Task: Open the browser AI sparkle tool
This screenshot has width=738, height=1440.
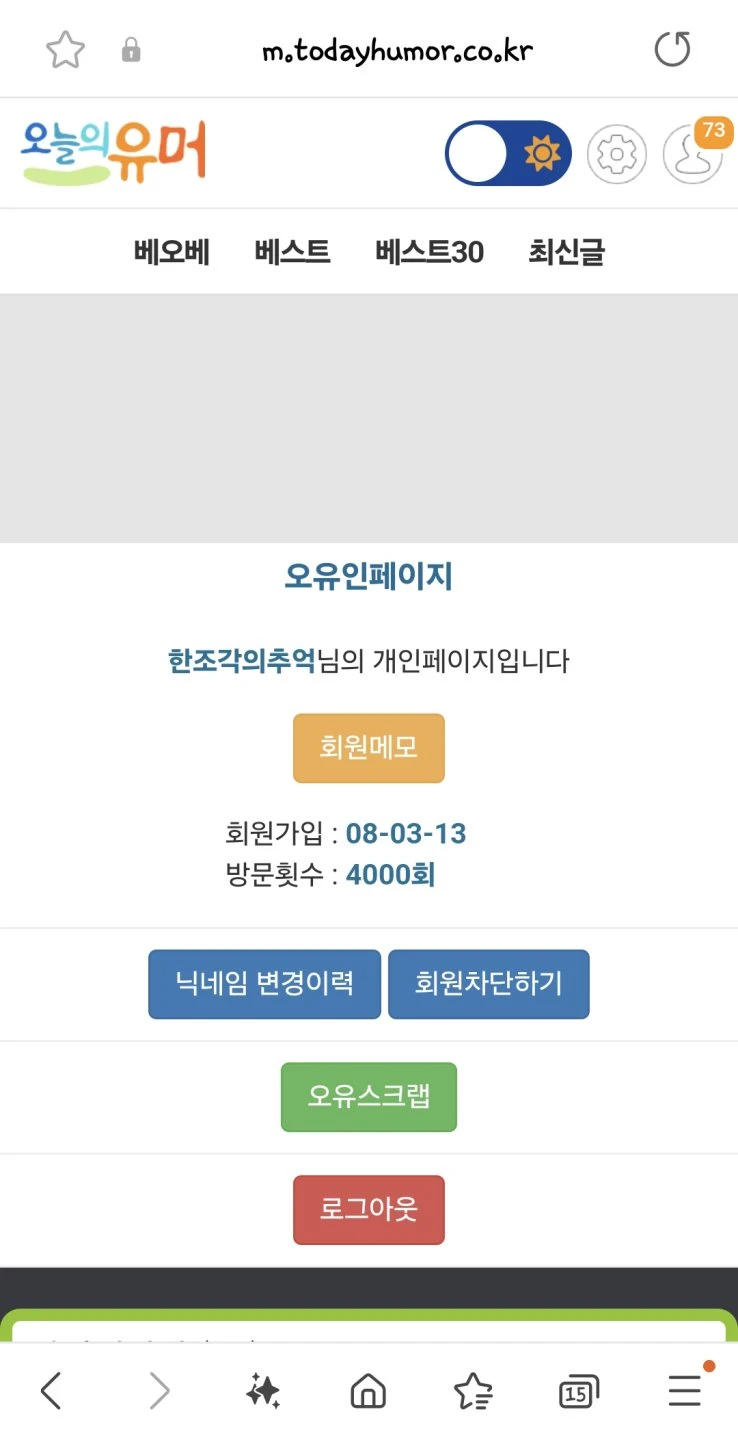Action: (263, 1391)
